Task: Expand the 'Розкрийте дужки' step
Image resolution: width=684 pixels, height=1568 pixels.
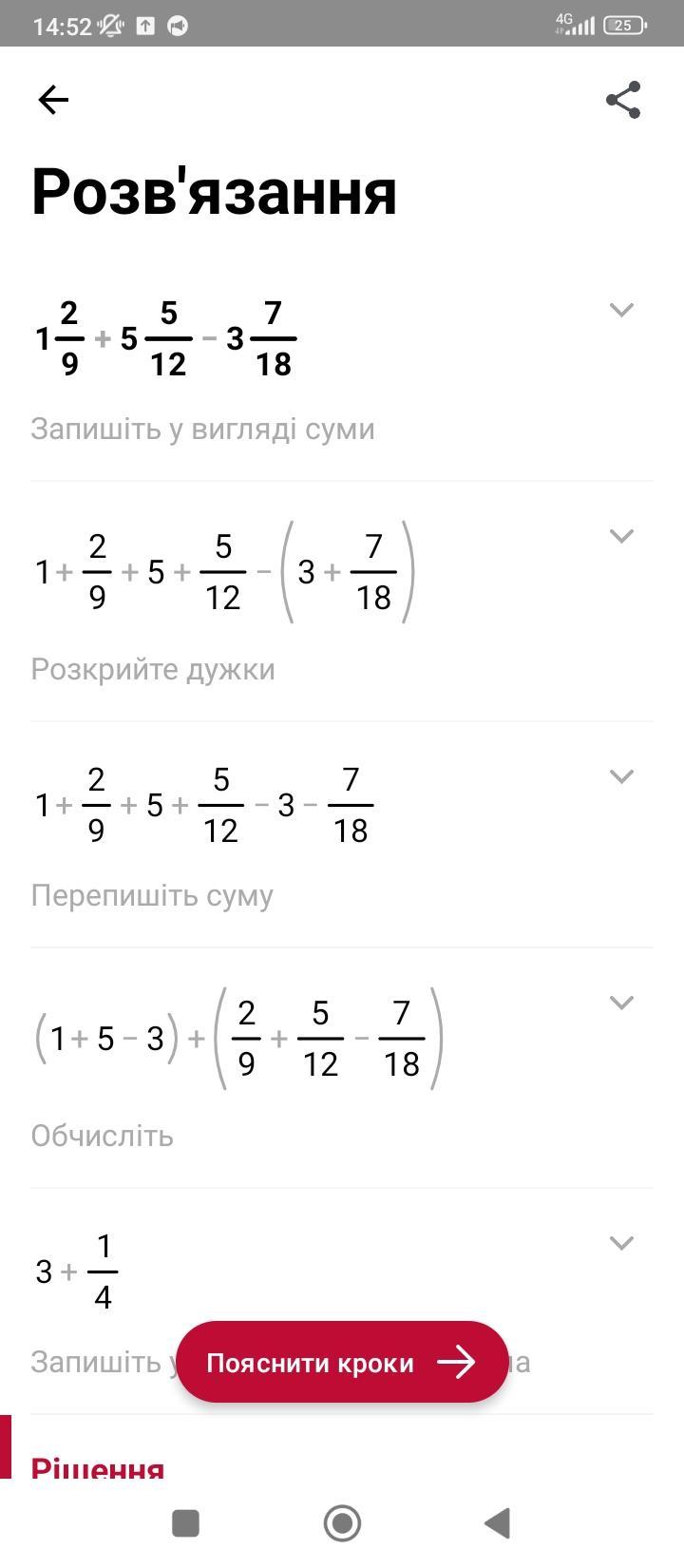Action: (x=621, y=536)
